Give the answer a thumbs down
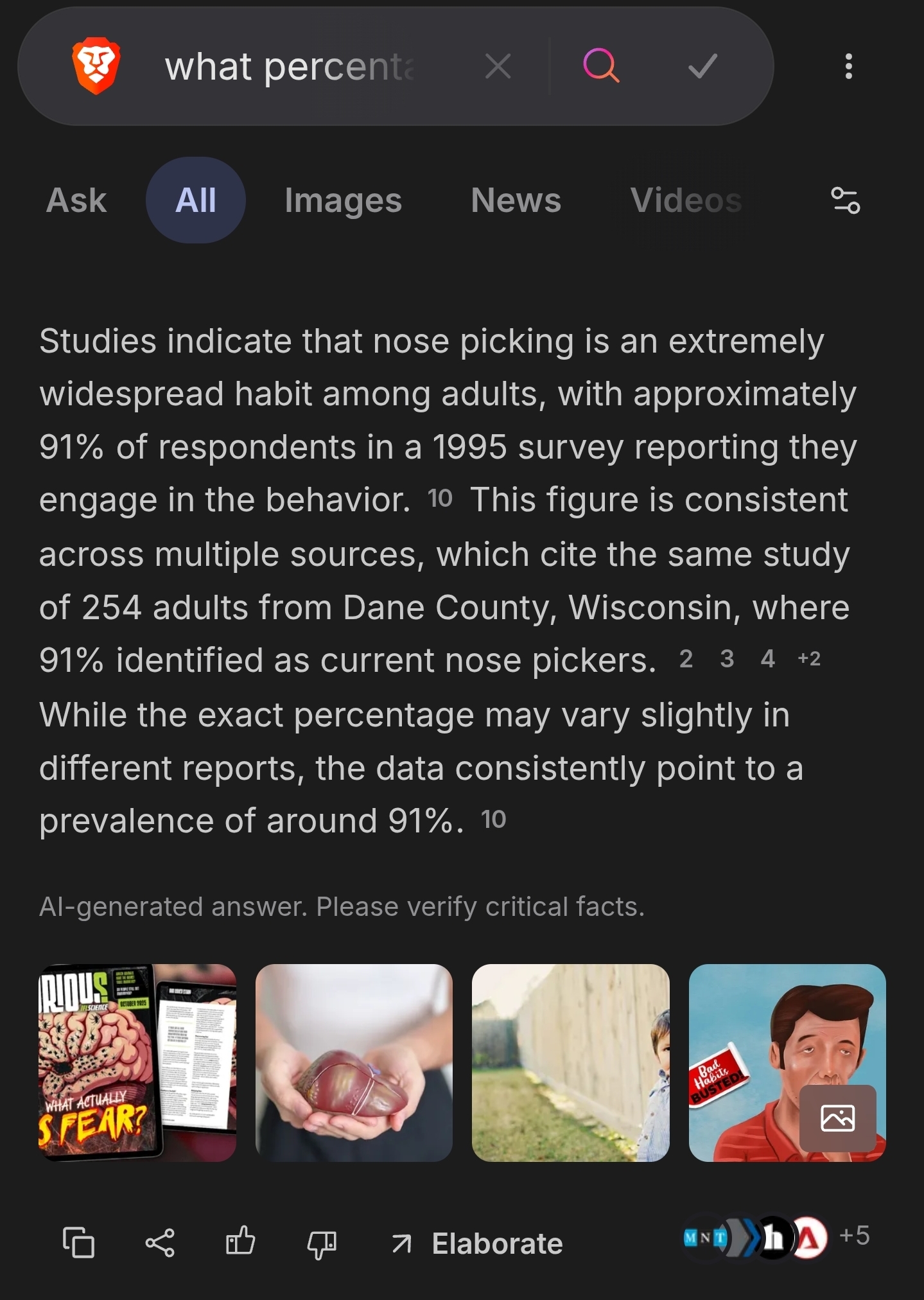 [322, 1243]
